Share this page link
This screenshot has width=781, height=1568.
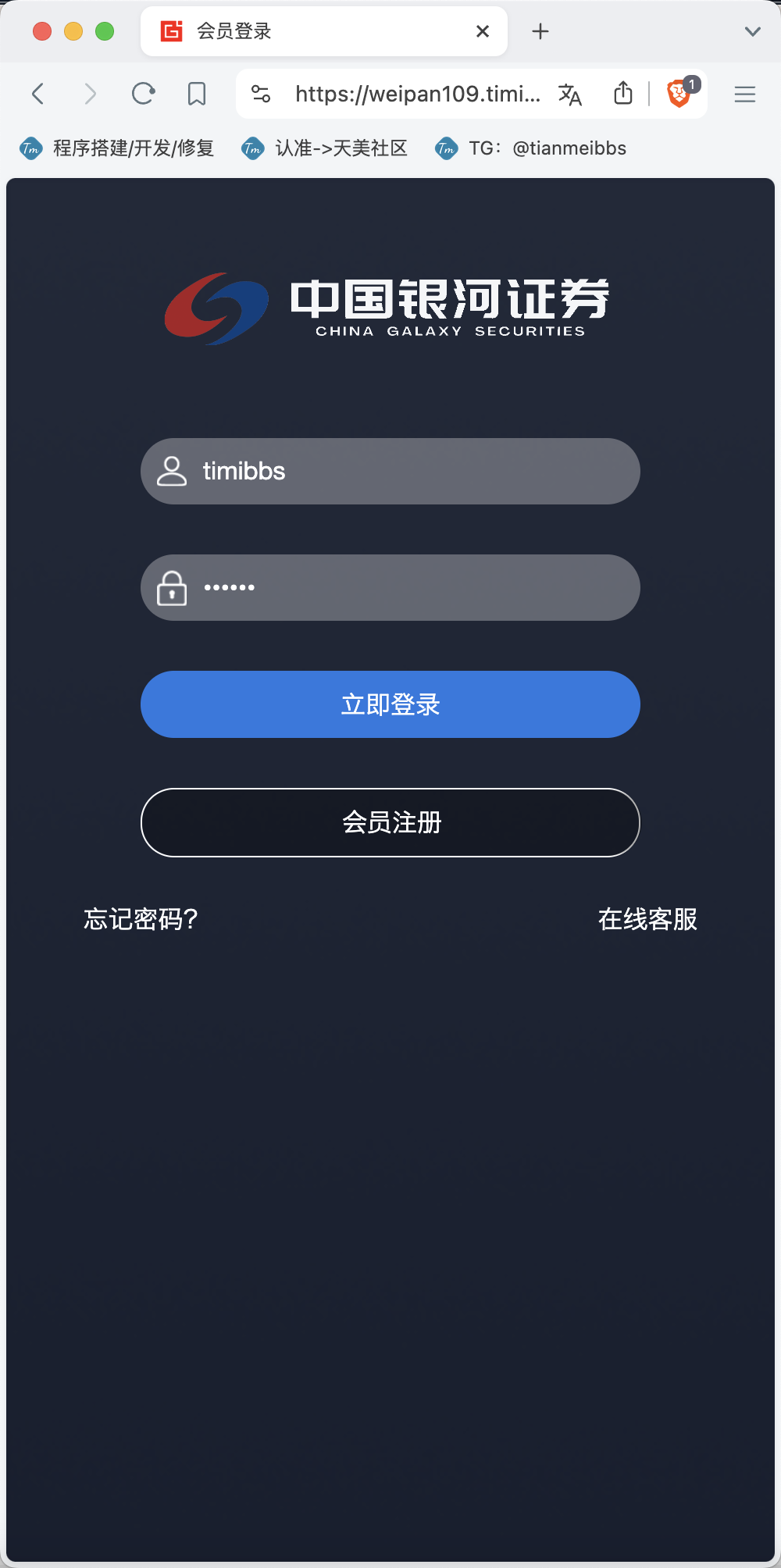622,94
